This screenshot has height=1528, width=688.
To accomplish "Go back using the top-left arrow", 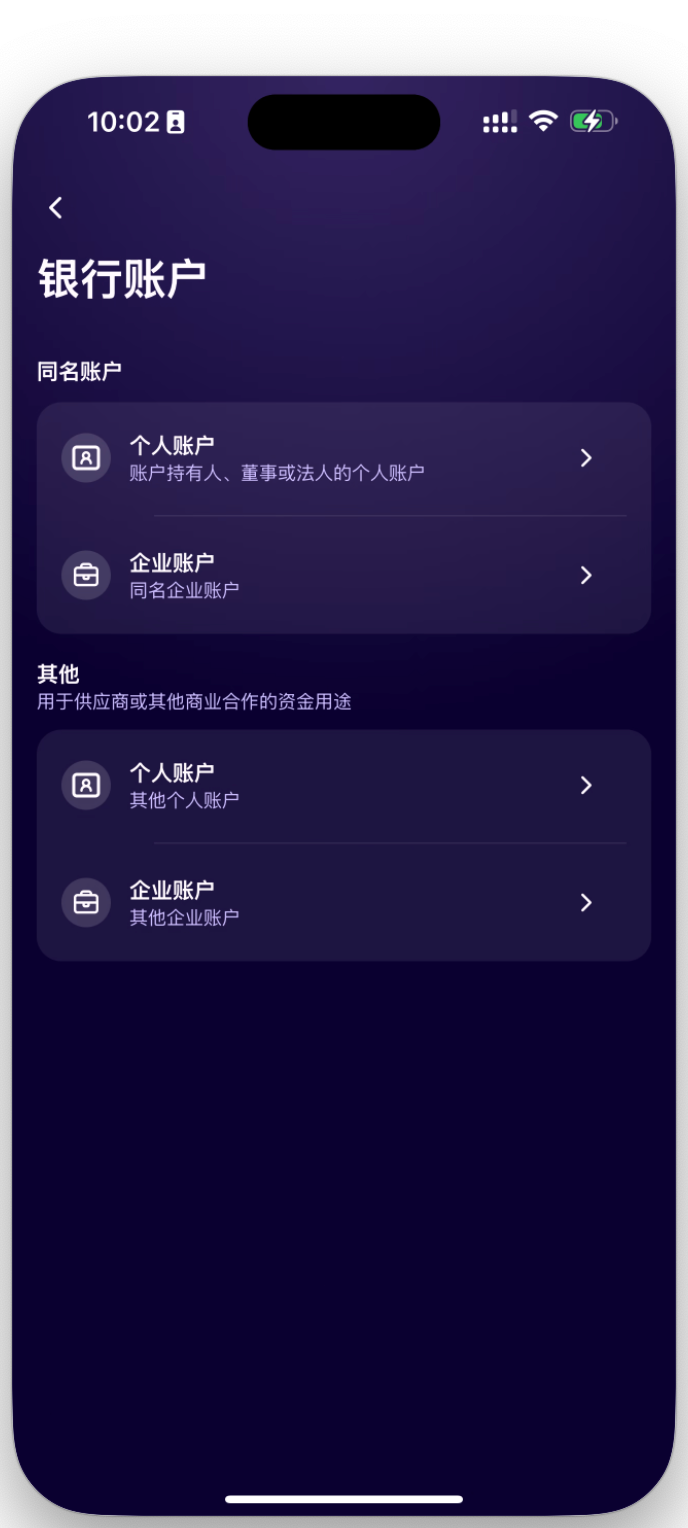I will tap(56, 208).
